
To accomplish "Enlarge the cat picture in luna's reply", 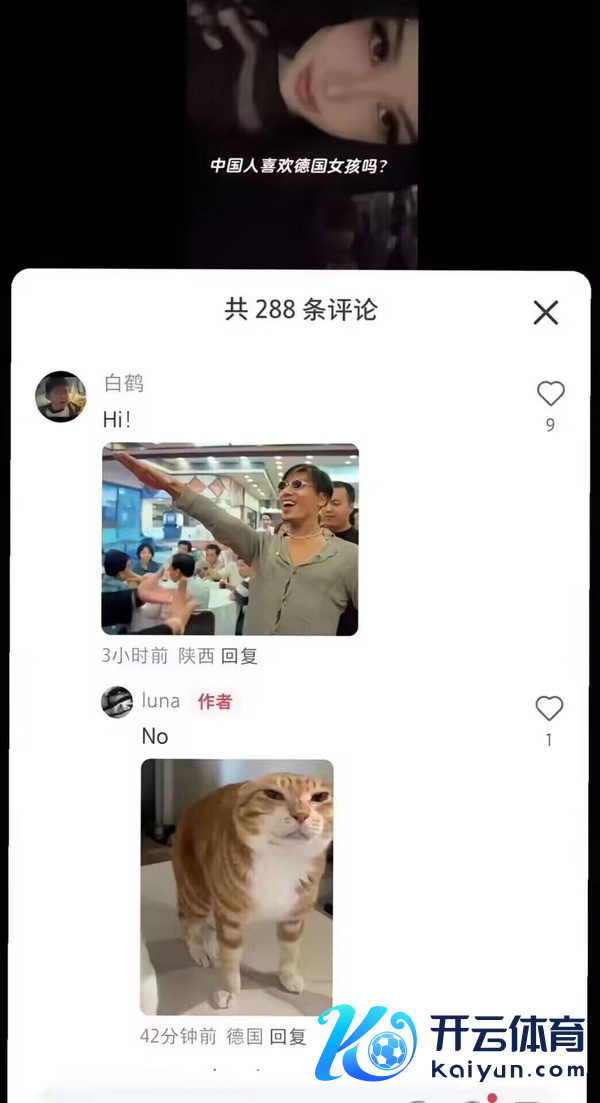I will [x=237, y=887].
